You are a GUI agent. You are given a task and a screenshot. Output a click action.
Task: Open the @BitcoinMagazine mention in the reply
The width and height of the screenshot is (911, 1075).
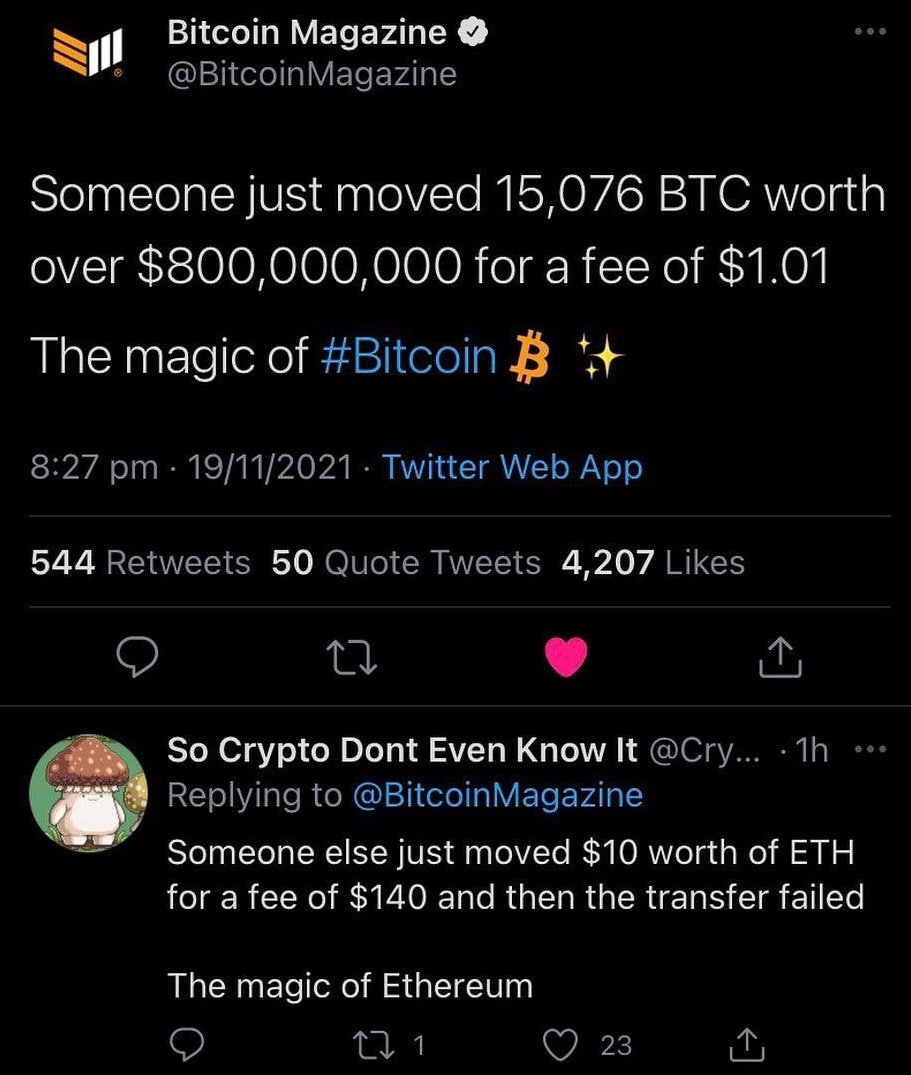tap(498, 795)
